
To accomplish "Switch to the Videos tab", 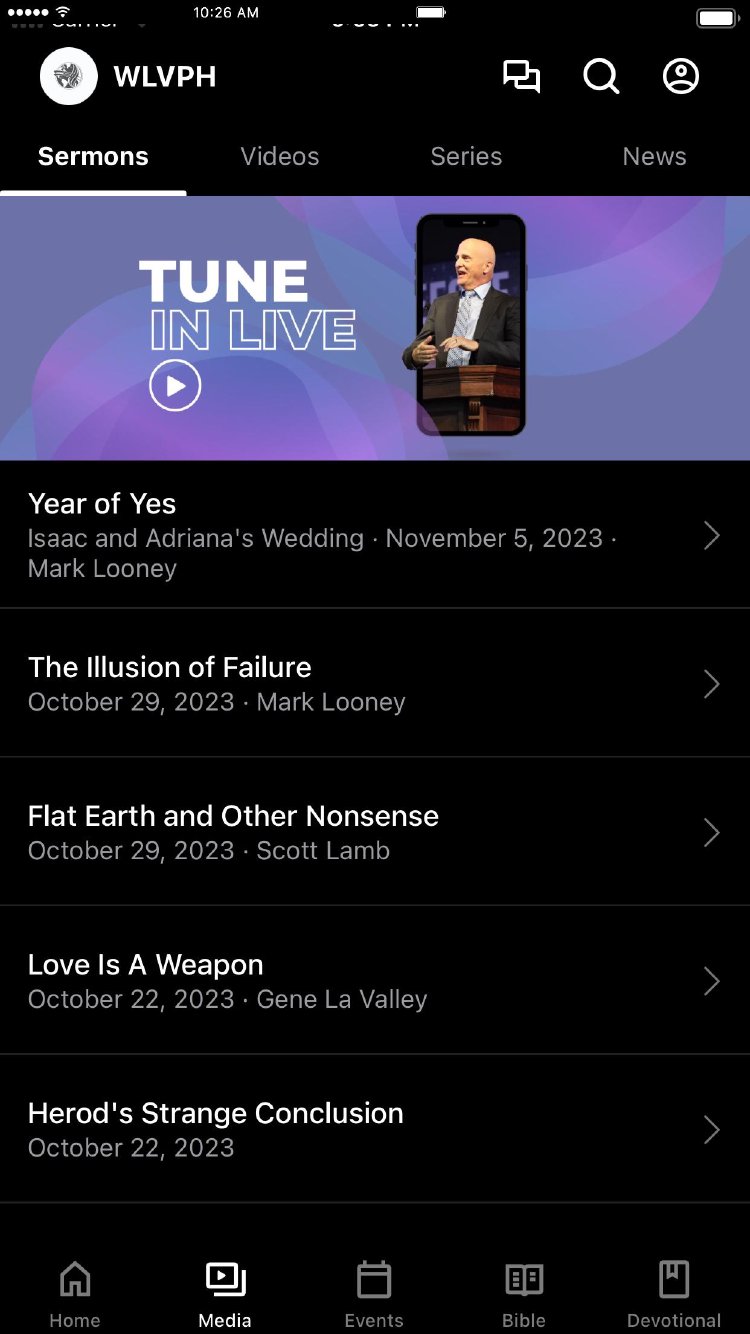I will [x=280, y=157].
